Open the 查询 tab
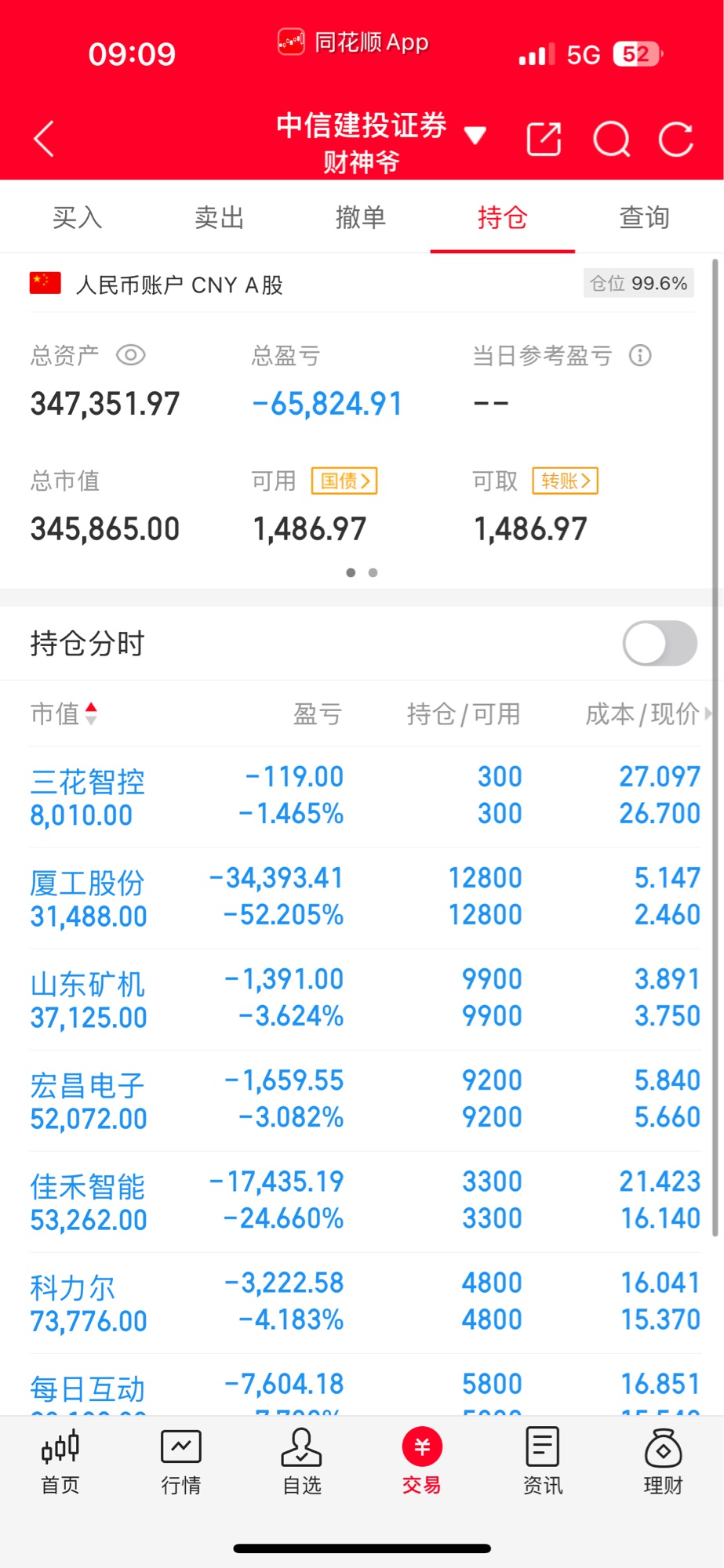The height and width of the screenshot is (1568, 724). pyautogui.click(x=645, y=217)
